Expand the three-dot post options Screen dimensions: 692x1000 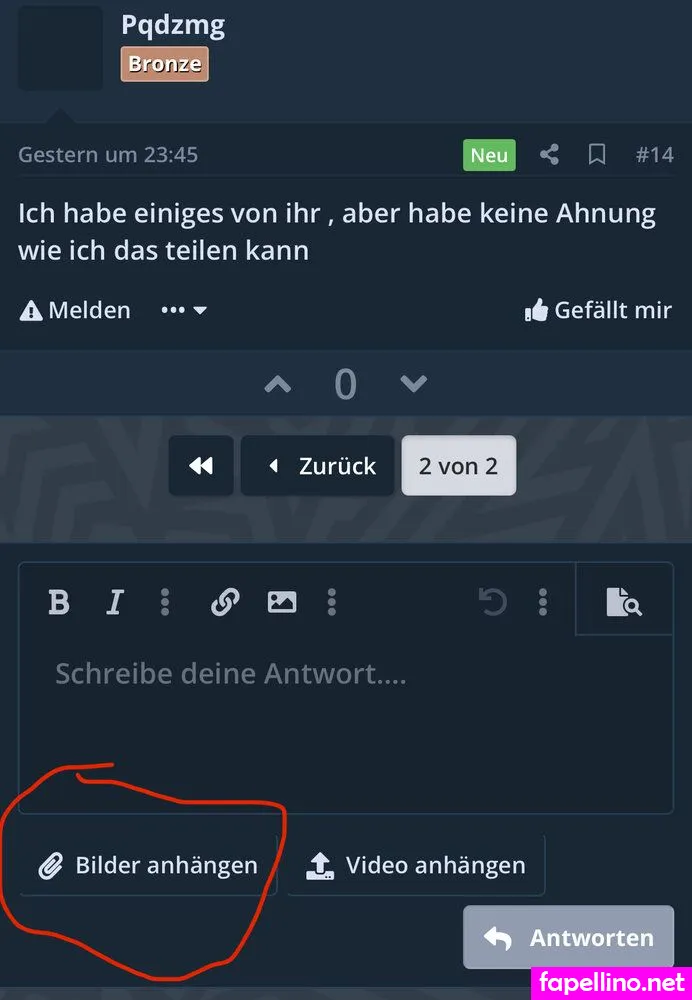coord(184,310)
